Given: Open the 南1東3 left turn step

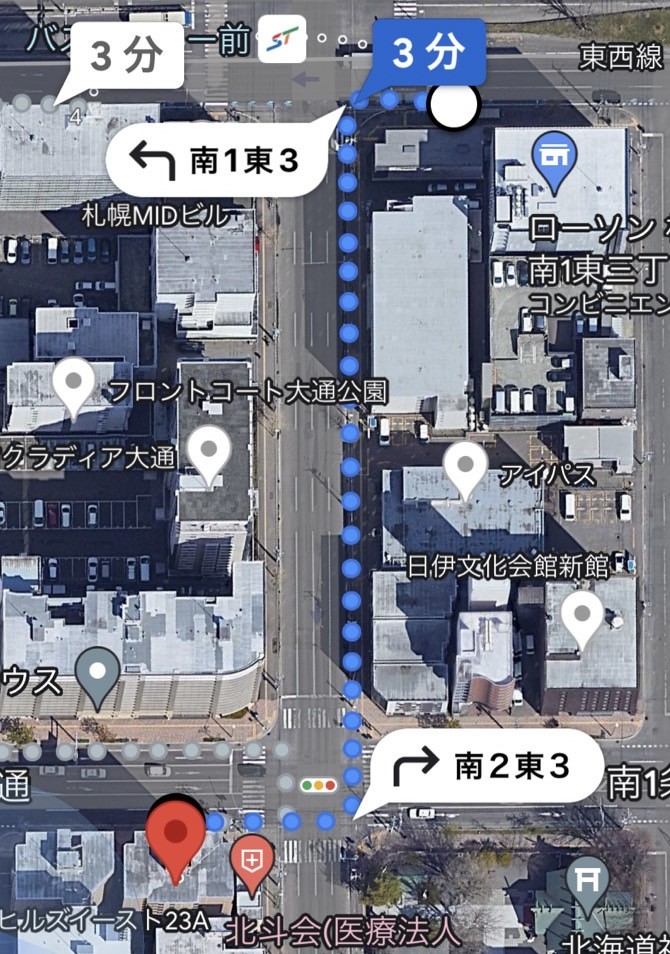Looking at the screenshot, I should point(216,159).
